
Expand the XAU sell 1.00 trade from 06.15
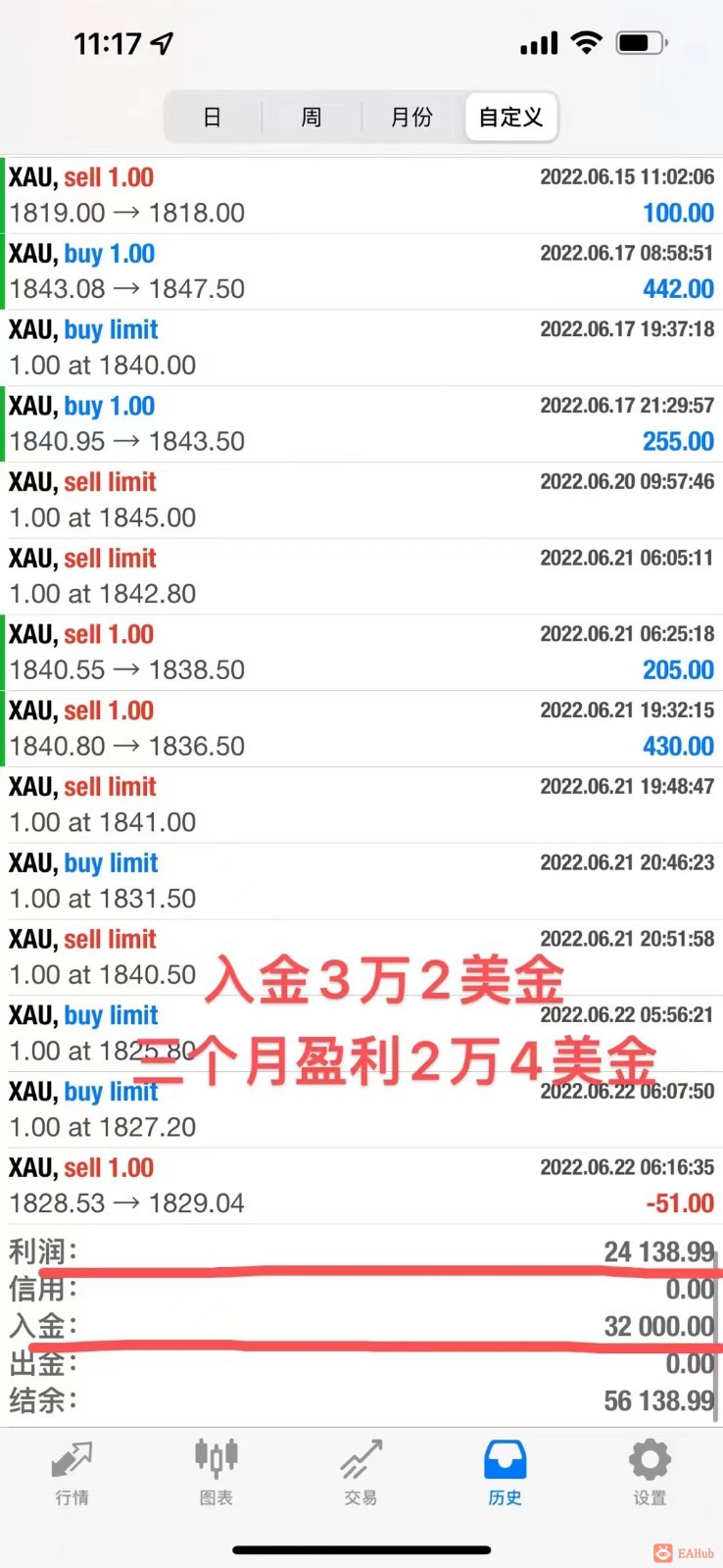[x=361, y=194]
